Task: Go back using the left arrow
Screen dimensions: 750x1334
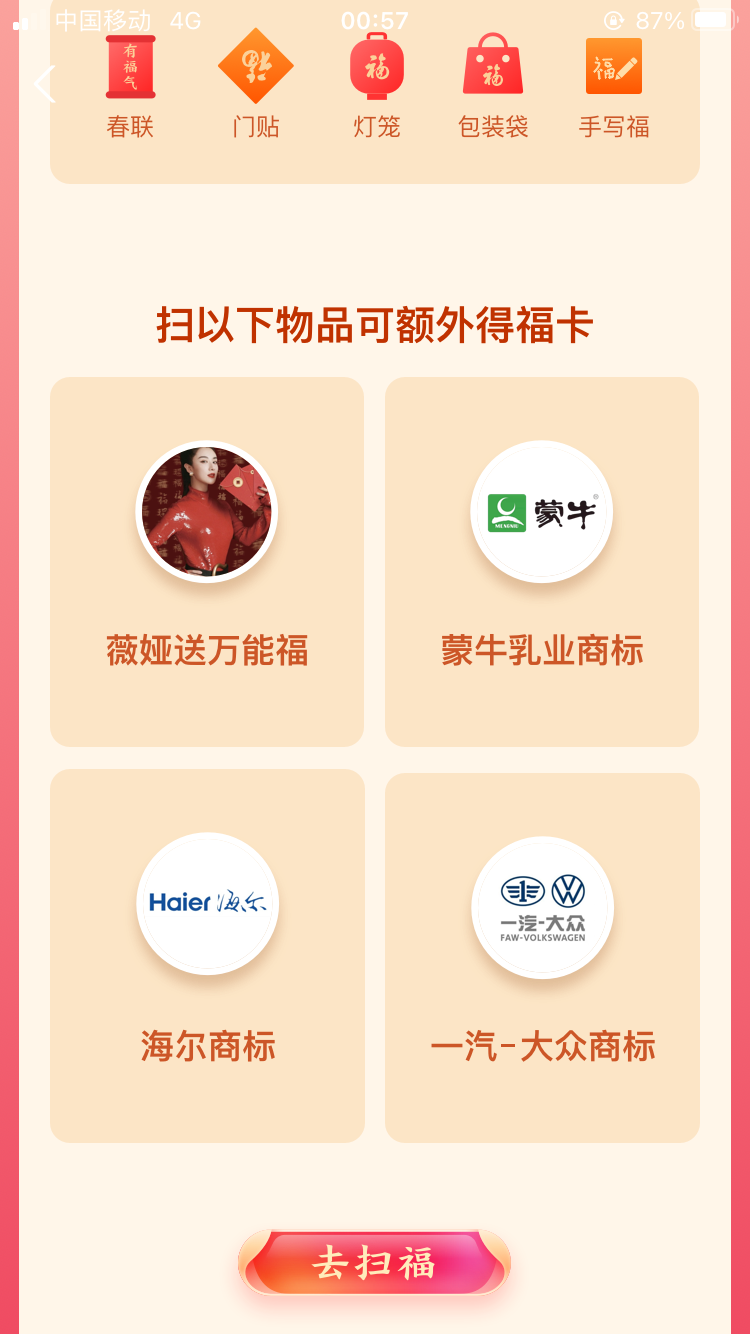Action: (x=43, y=84)
